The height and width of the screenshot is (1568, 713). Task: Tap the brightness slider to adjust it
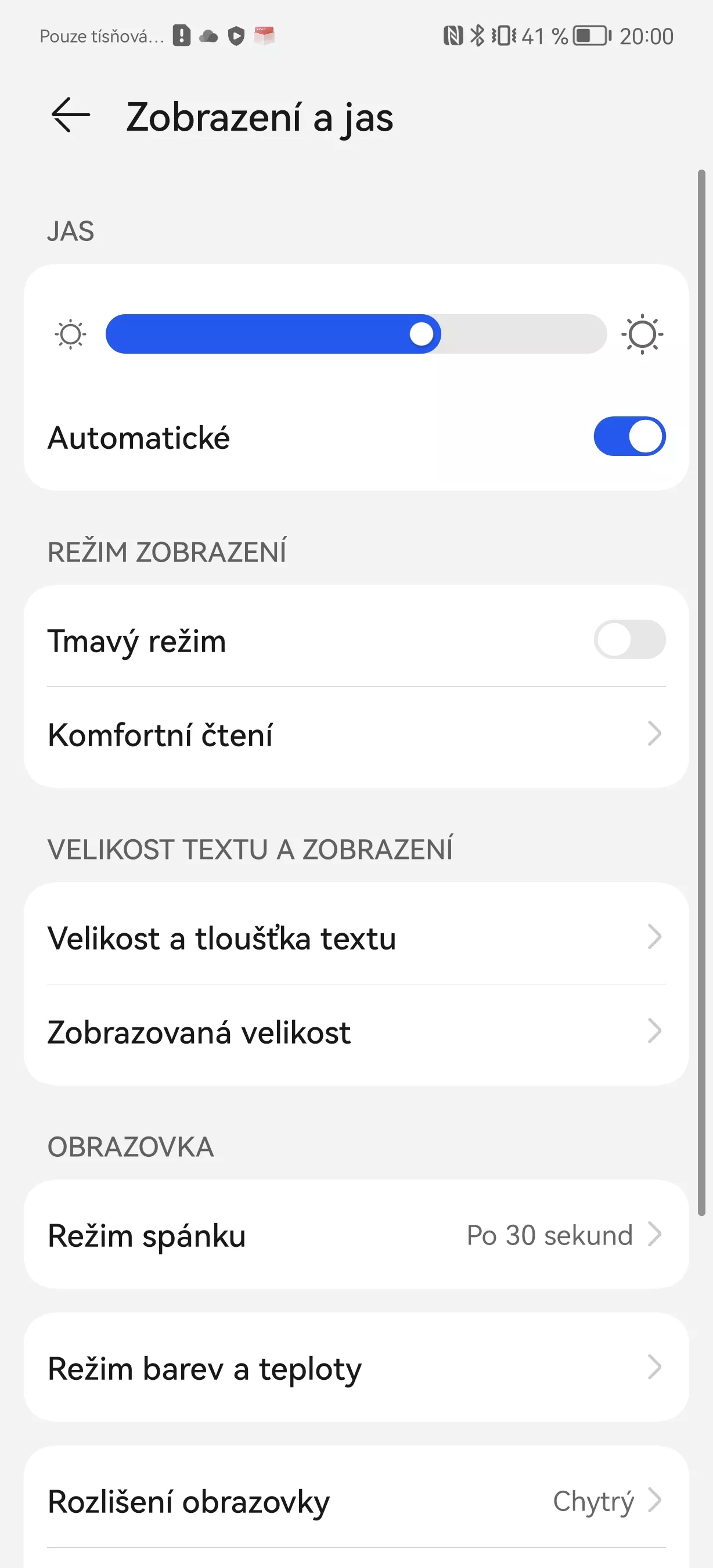pos(356,333)
